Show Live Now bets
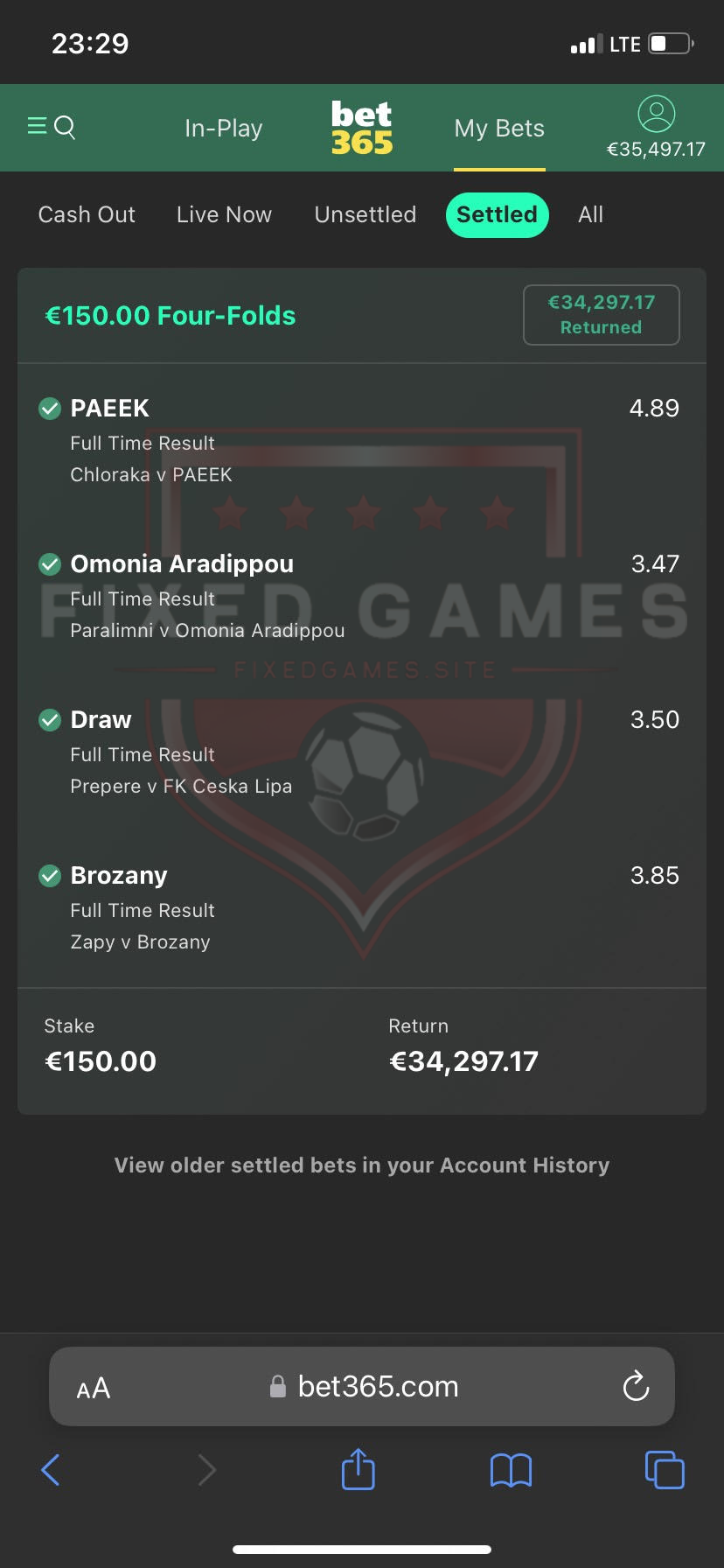This screenshot has height=1568, width=724. (x=224, y=214)
